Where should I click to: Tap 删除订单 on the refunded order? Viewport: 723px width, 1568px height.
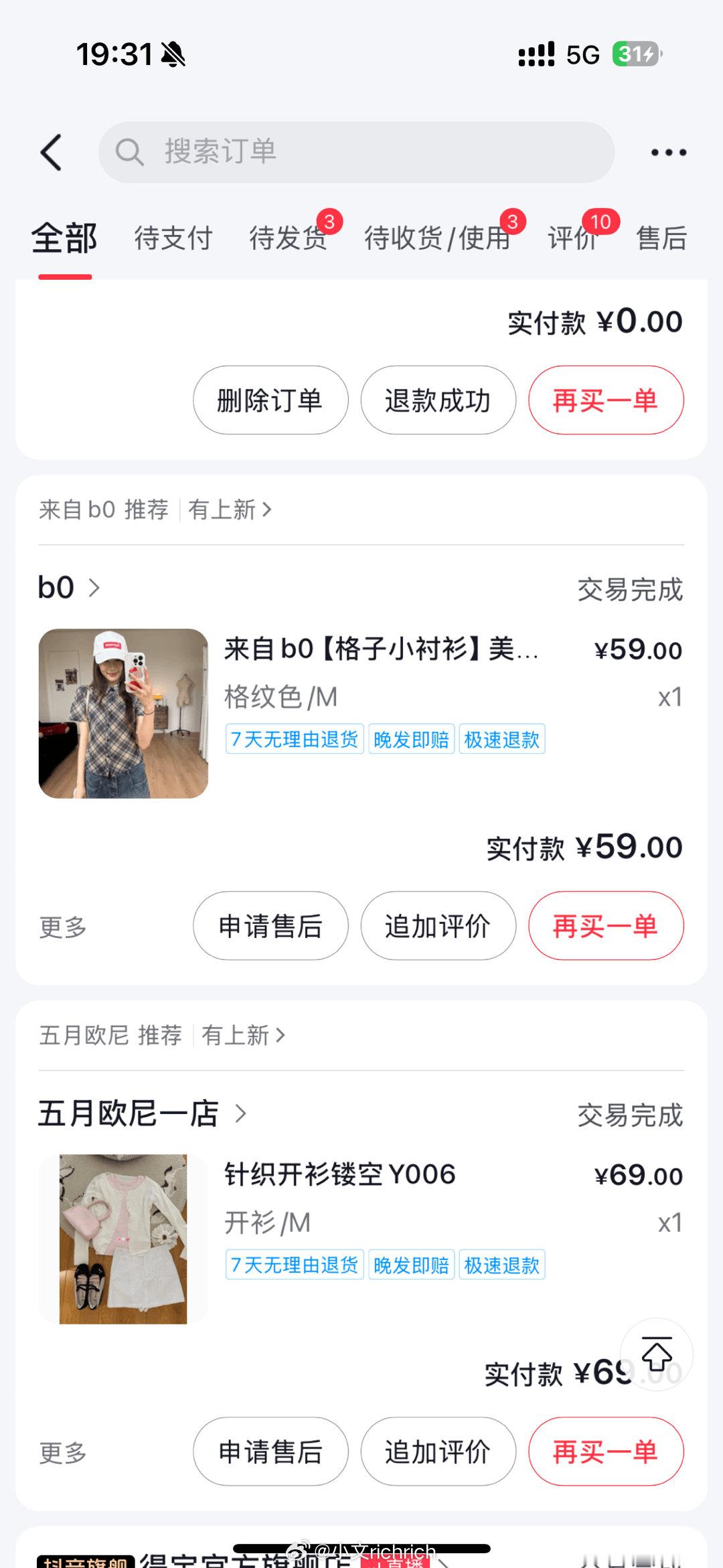(x=270, y=400)
